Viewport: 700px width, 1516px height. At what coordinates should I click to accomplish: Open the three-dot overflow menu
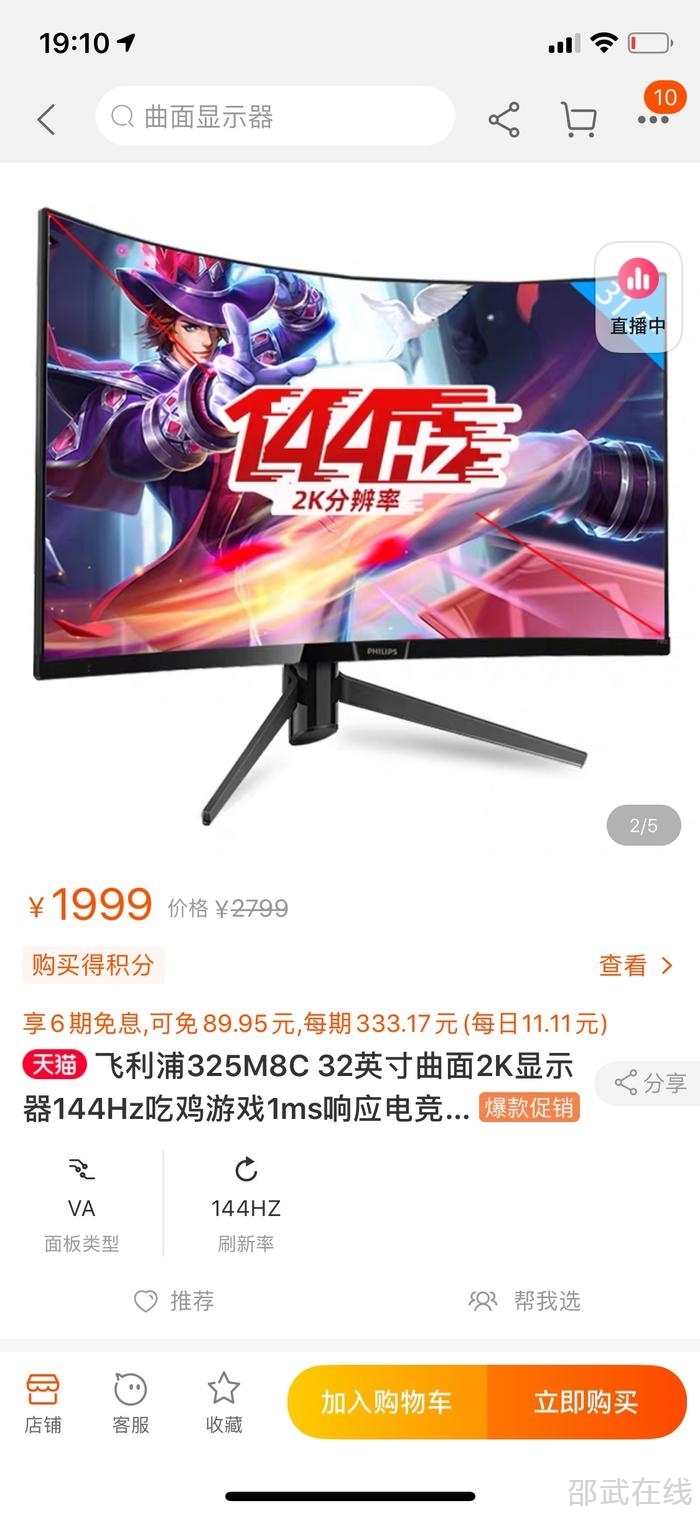pyautogui.click(x=653, y=119)
